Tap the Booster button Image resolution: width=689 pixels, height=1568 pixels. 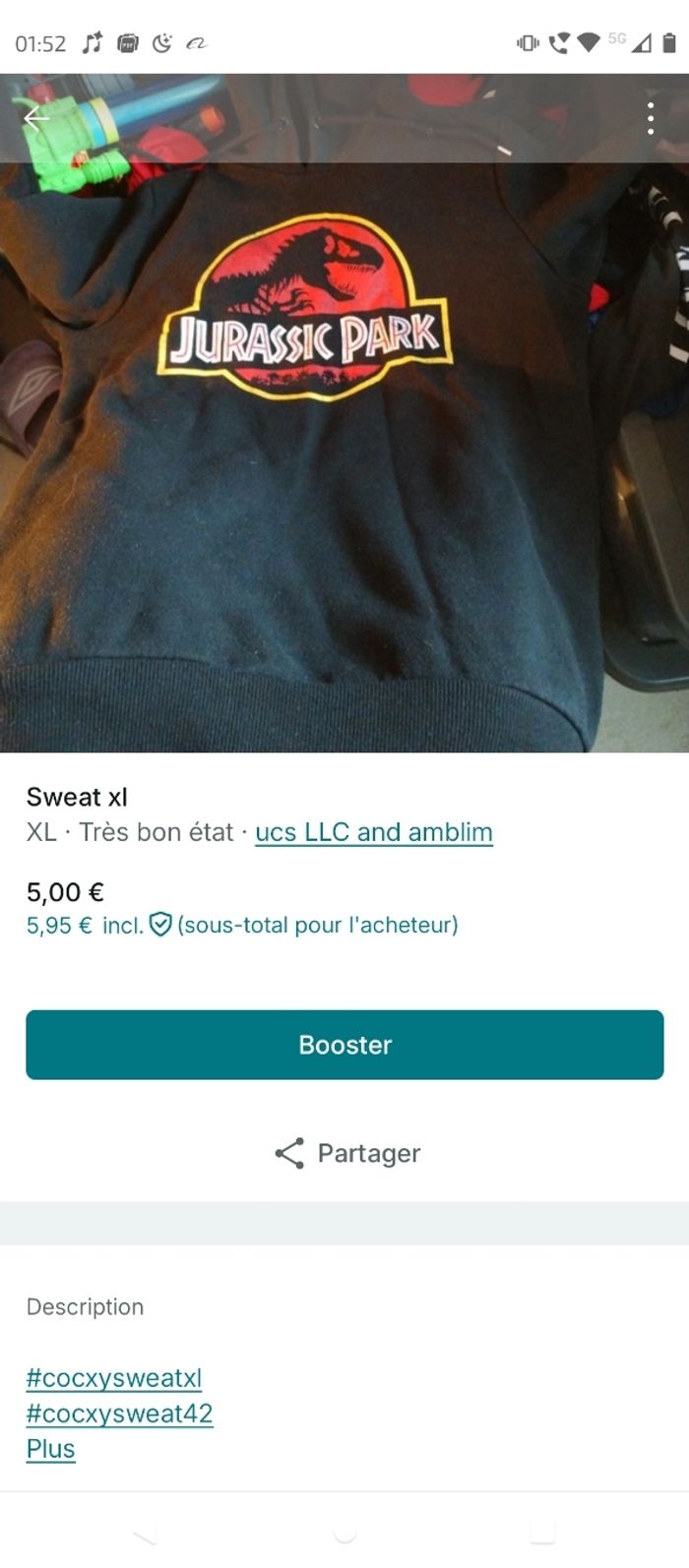344,1045
